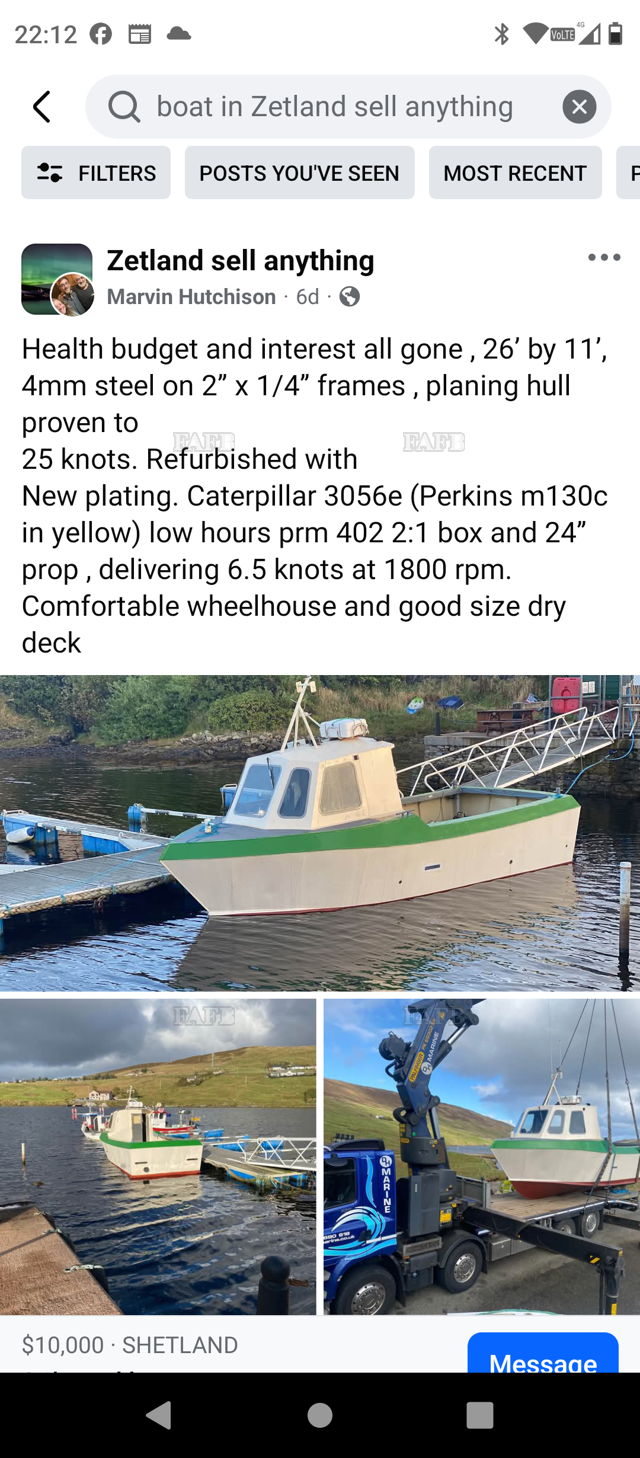Open the large boat photo at the dock
This screenshot has height=1458, width=640.
(320, 832)
